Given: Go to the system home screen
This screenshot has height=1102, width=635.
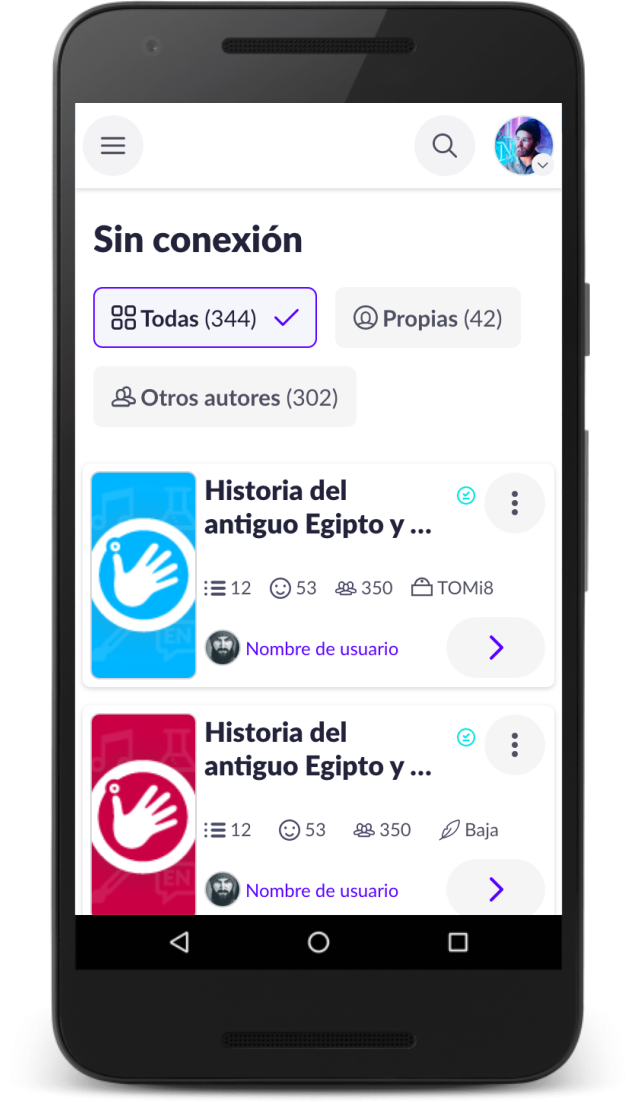Looking at the screenshot, I should (x=318, y=942).
